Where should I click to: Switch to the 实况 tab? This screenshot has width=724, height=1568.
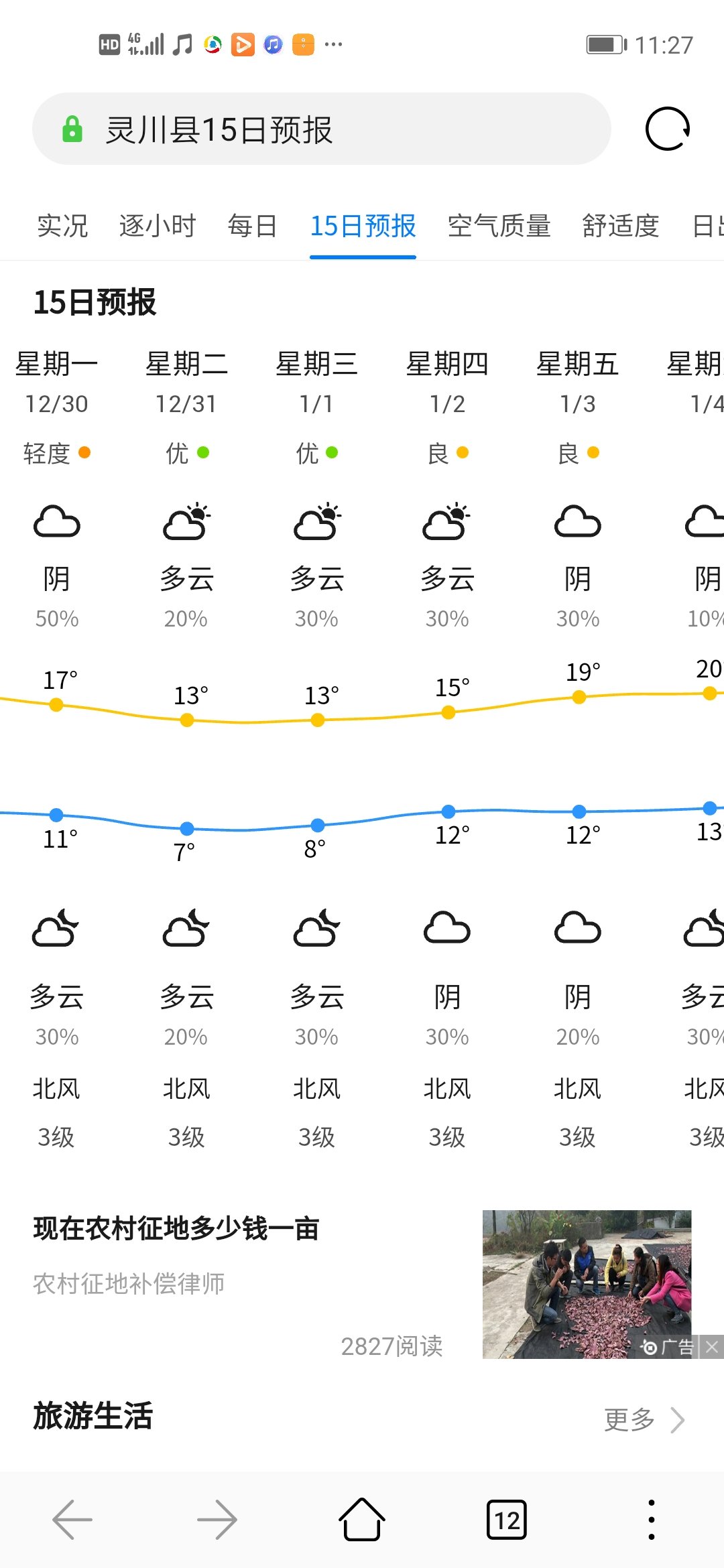[x=62, y=226]
